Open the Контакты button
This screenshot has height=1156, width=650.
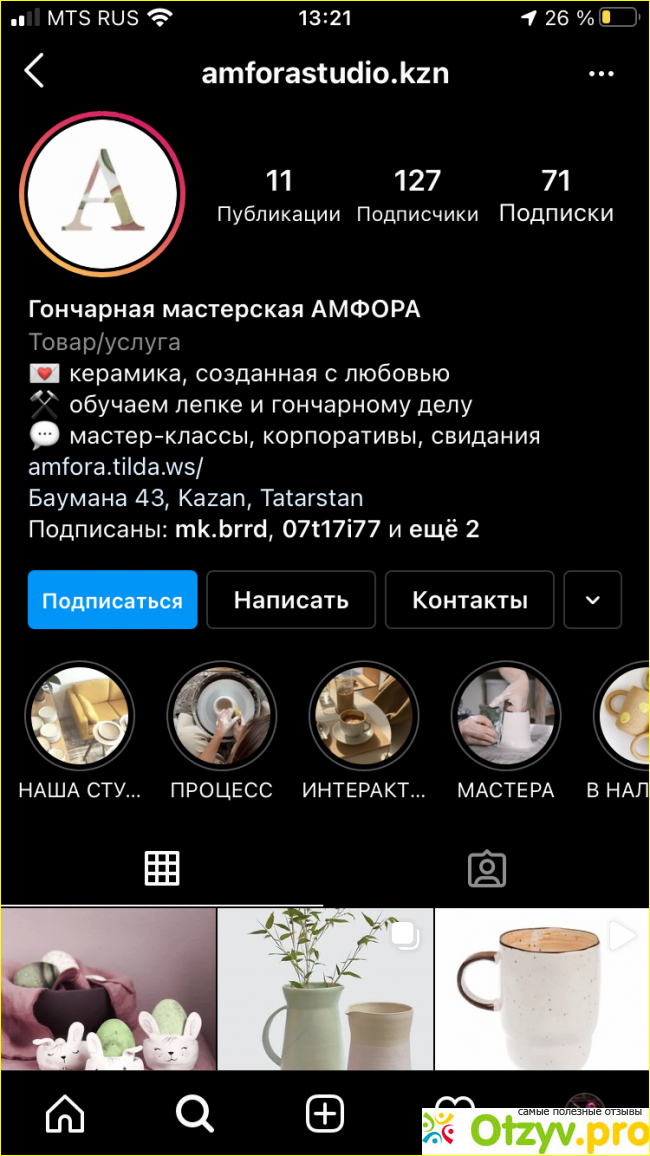pyautogui.click(x=470, y=600)
